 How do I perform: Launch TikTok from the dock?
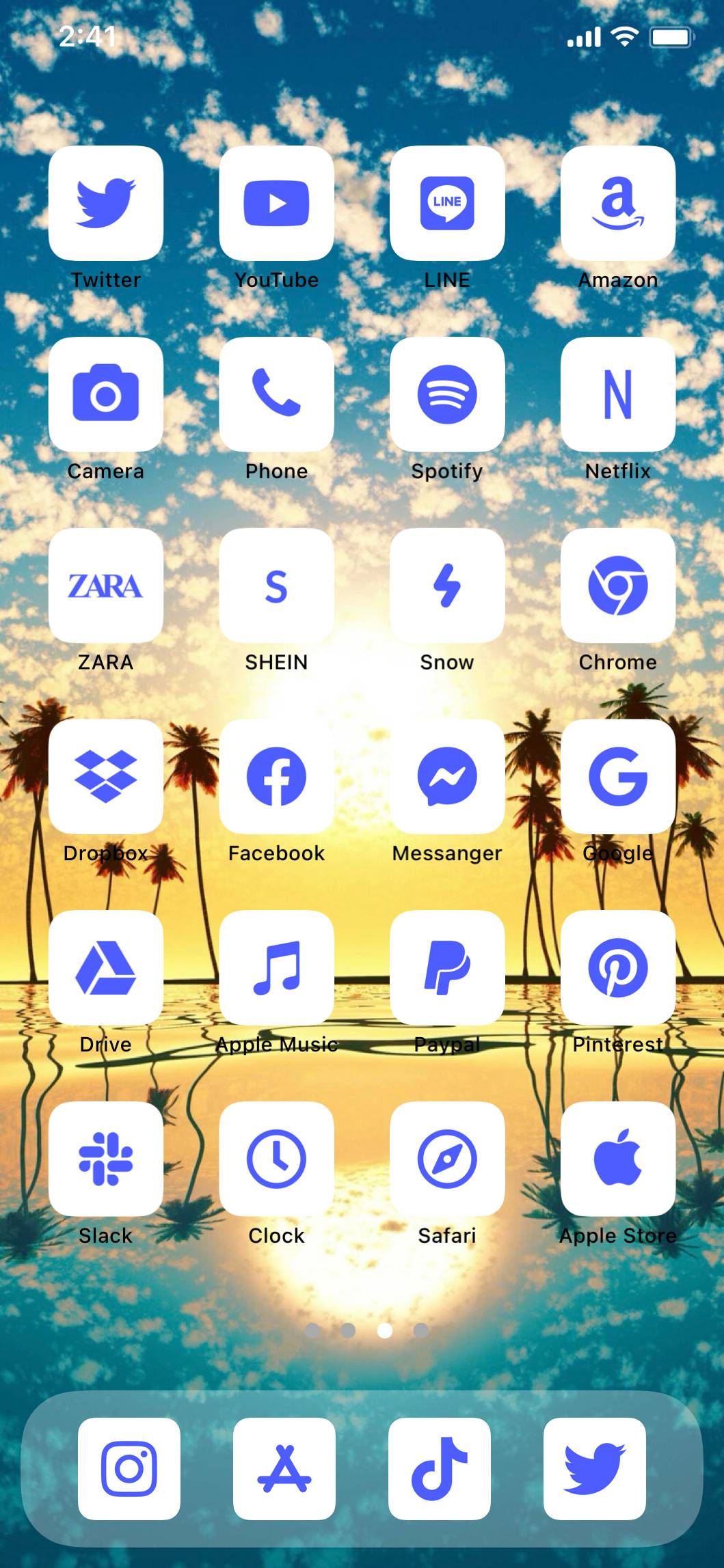coord(440,1468)
